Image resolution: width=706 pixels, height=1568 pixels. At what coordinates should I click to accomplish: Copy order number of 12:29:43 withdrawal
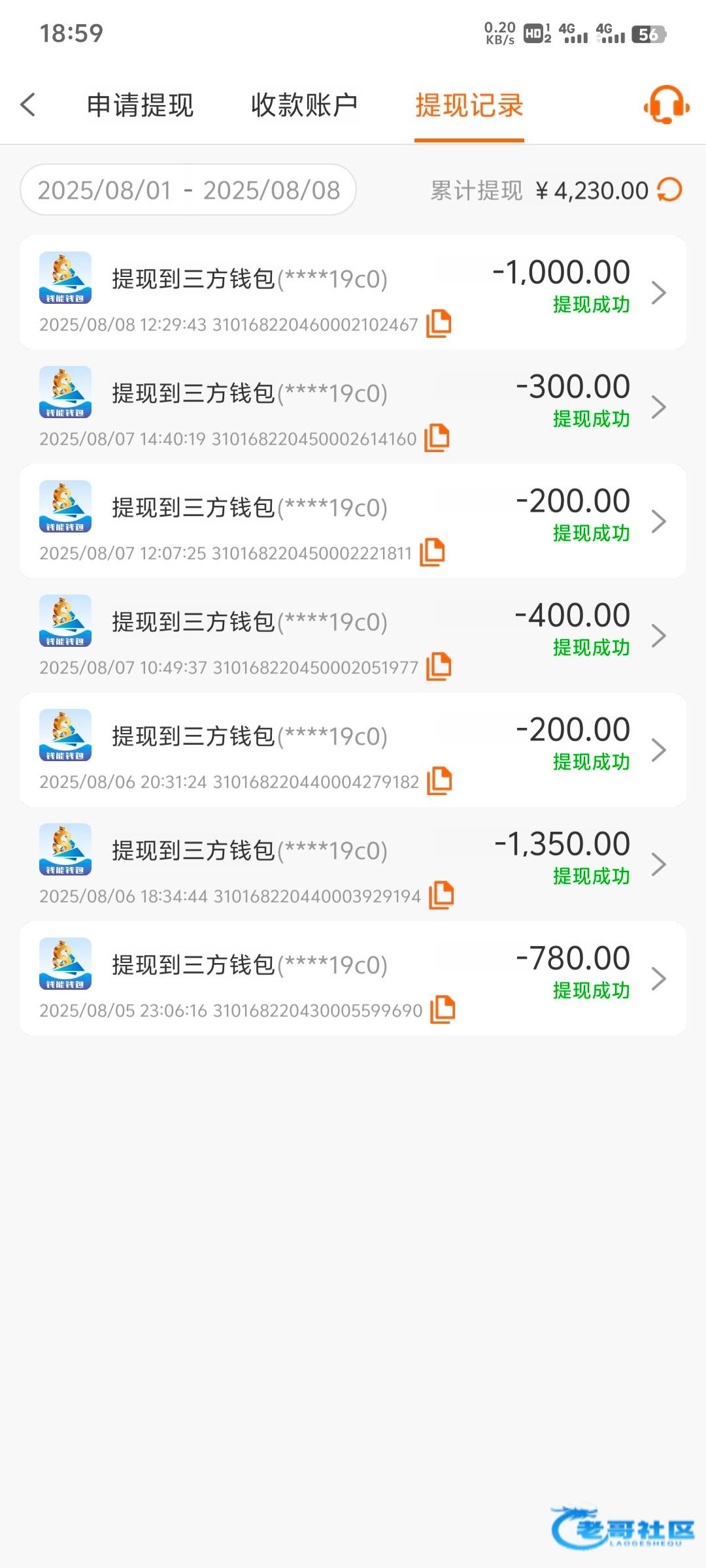[439, 324]
